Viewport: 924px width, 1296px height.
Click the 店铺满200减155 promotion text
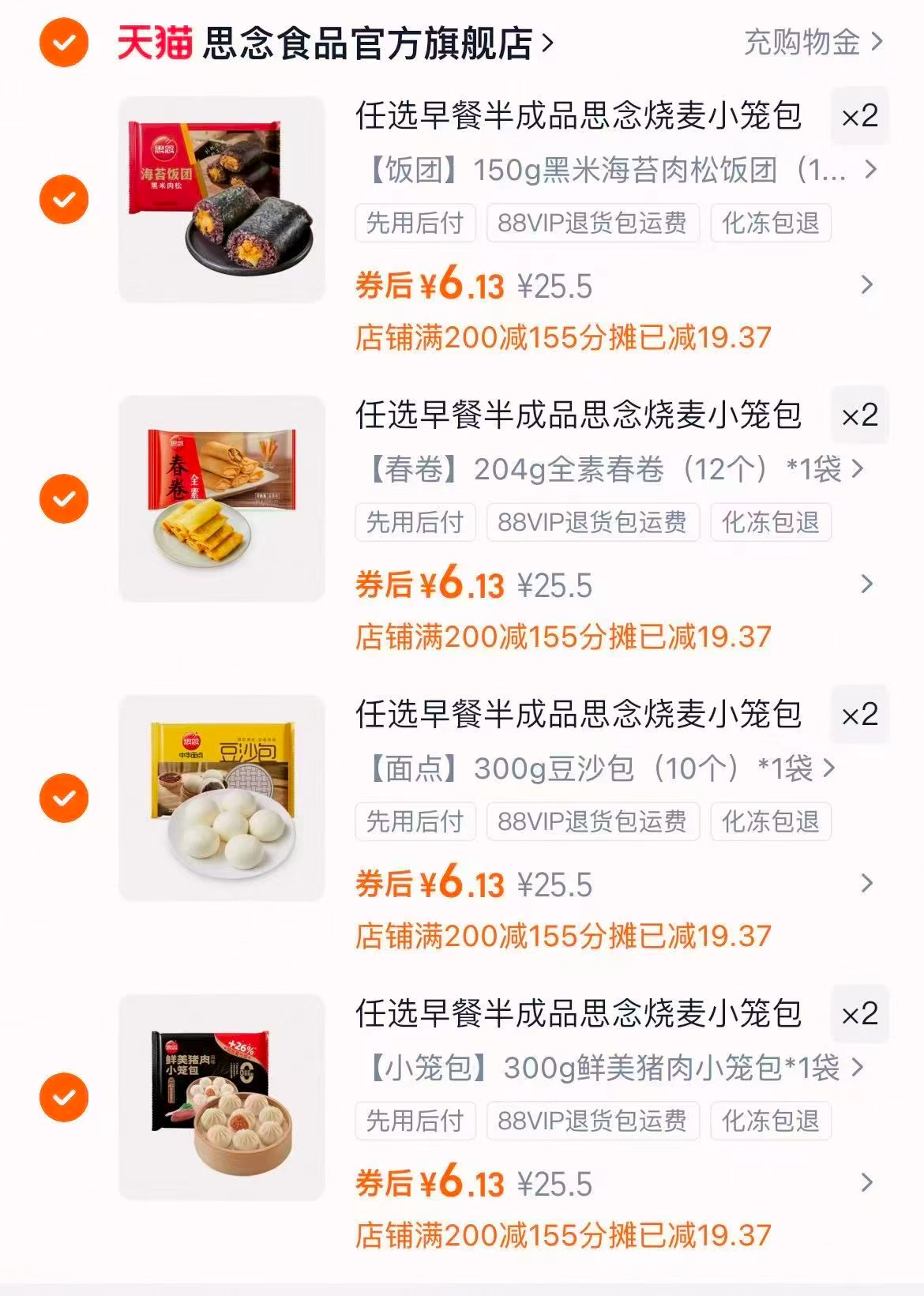(x=565, y=337)
